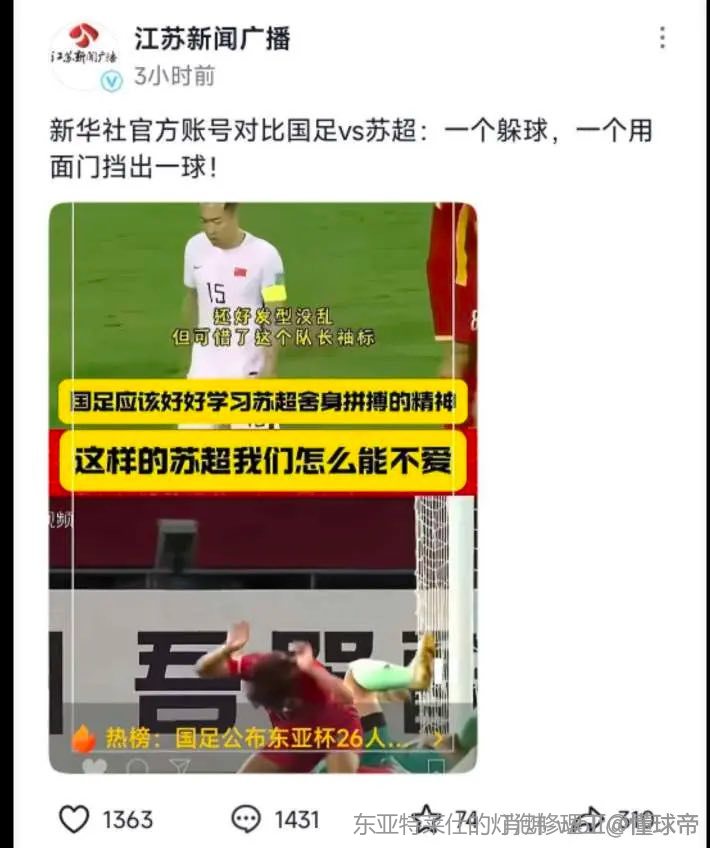Open 江苏新闻广播 profile avatar
710x848 pixels.
84,53
